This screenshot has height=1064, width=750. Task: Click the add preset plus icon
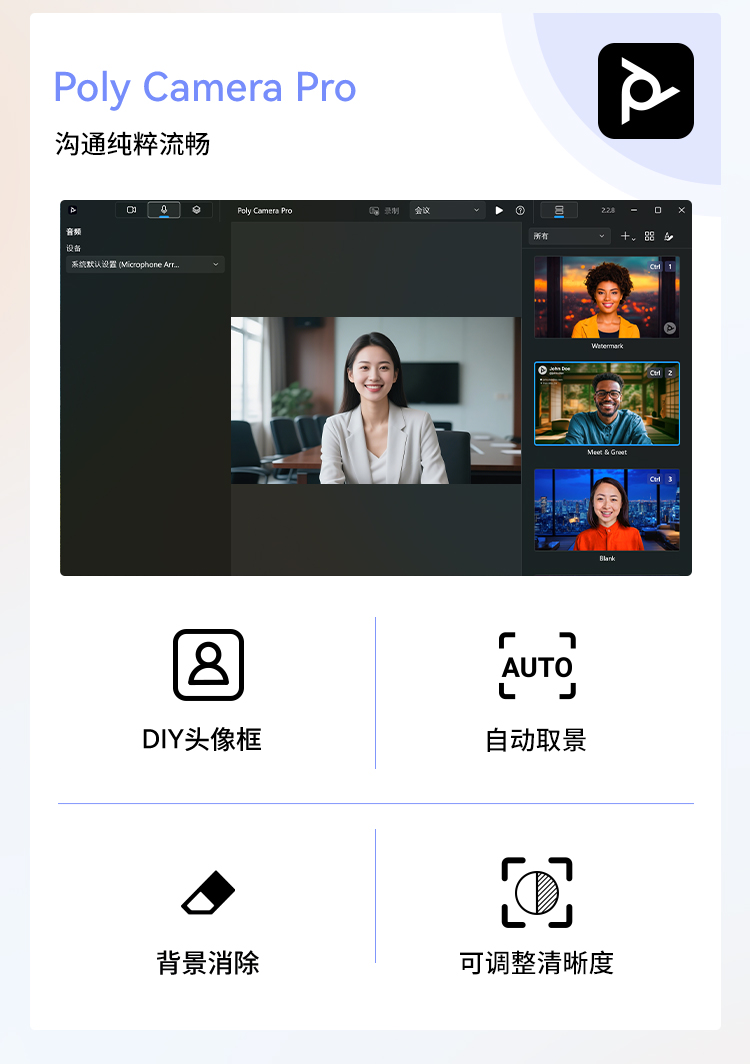624,235
